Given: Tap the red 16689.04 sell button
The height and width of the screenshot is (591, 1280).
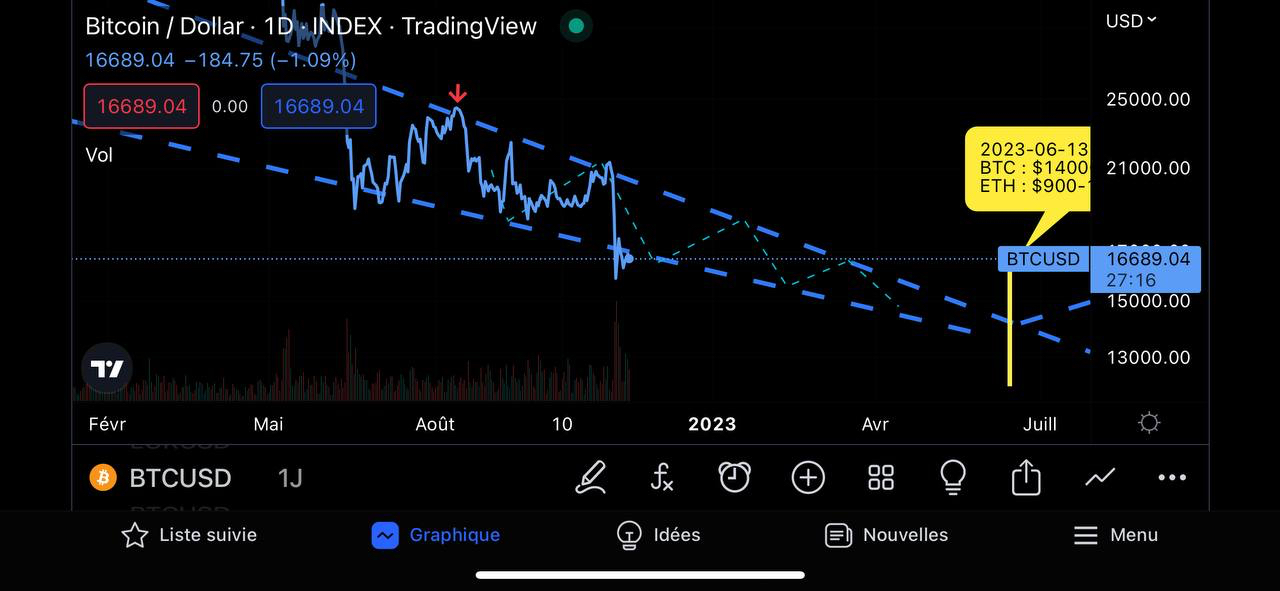Looking at the screenshot, I should click(141, 106).
